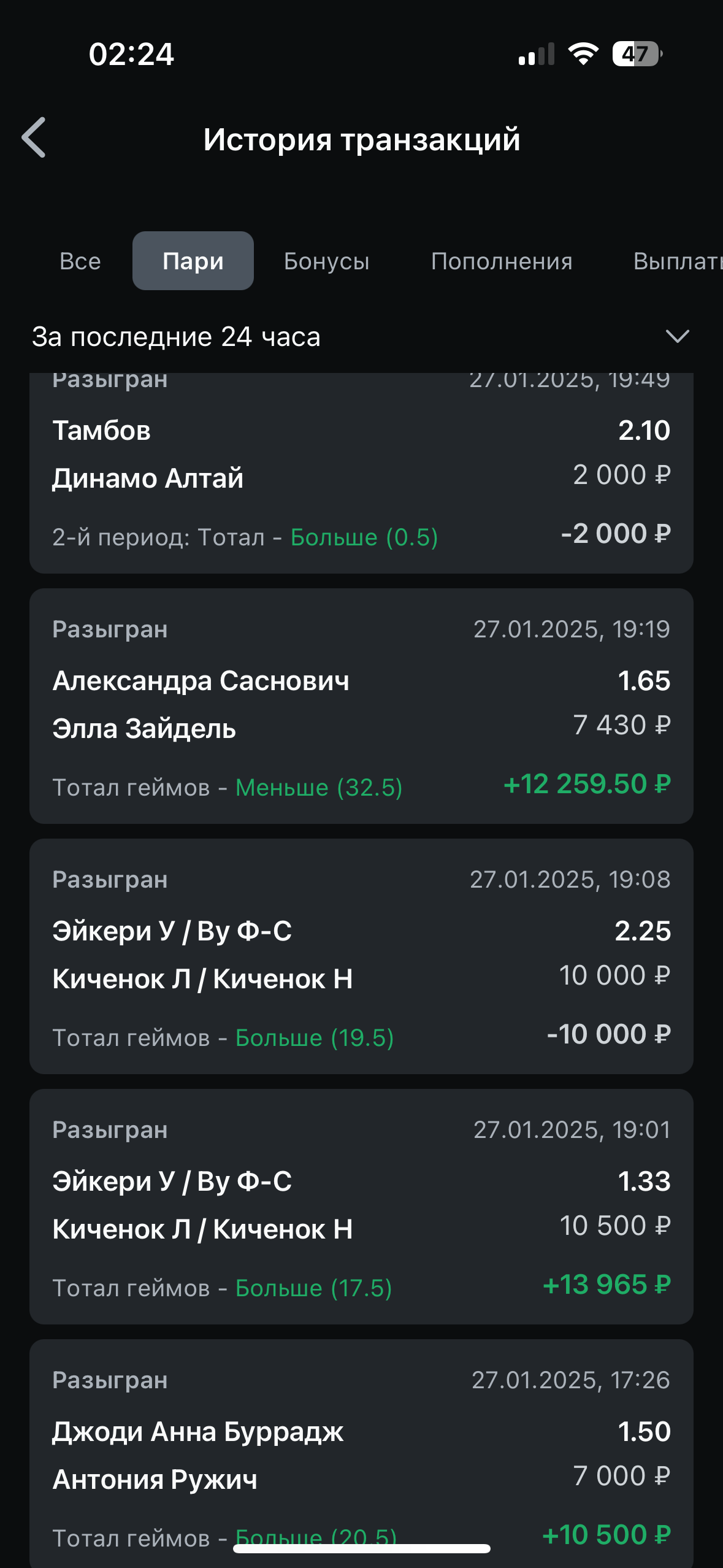Image resolution: width=723 pixels, height=1568 pixels.
Task: Go back from transaction history
Action: pos(34,138)
